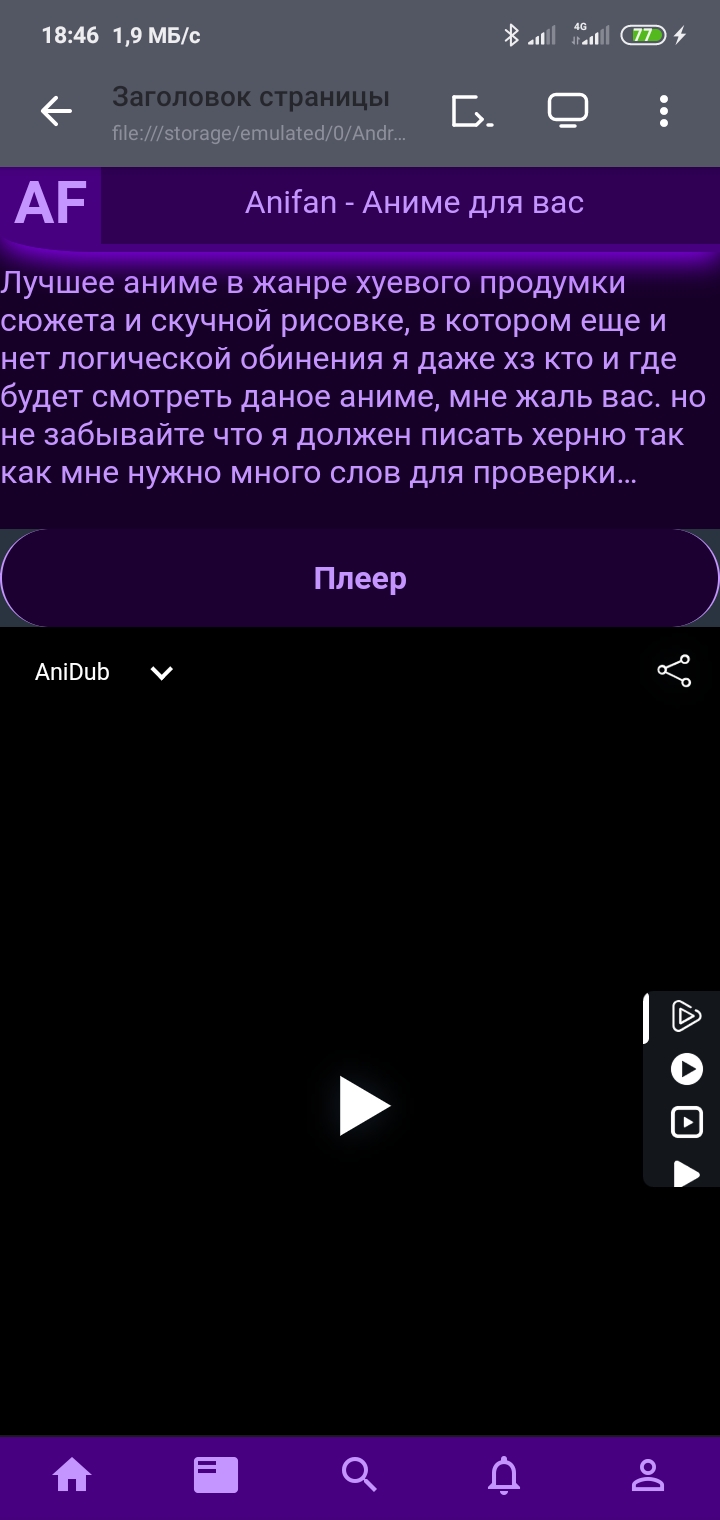The width and height of the screenshot is (720, 1520).
Task: Tap the desktop view icon
Action: tap(568, 111)
